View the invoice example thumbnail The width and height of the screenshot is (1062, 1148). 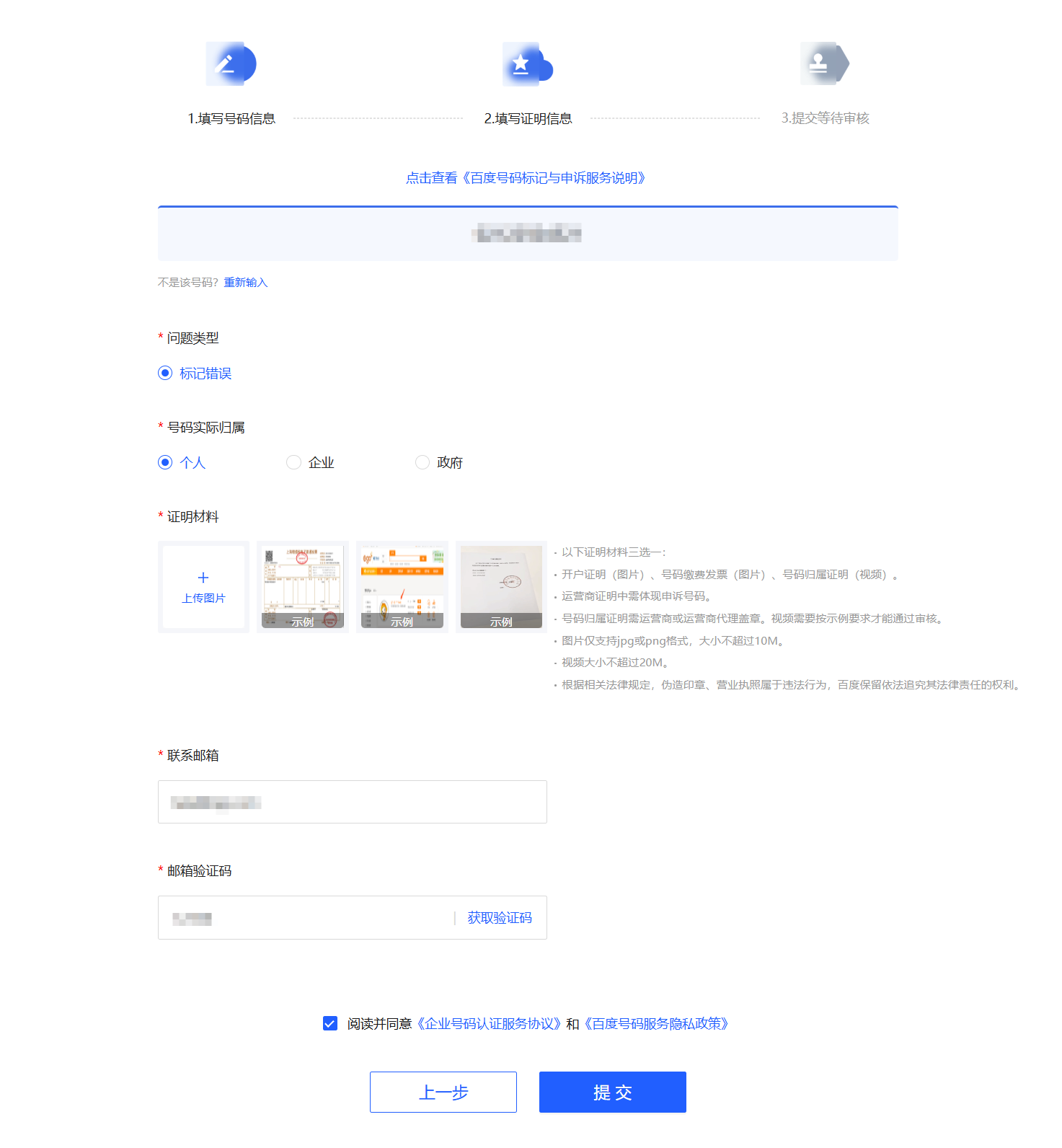click(x=303, y=587)
